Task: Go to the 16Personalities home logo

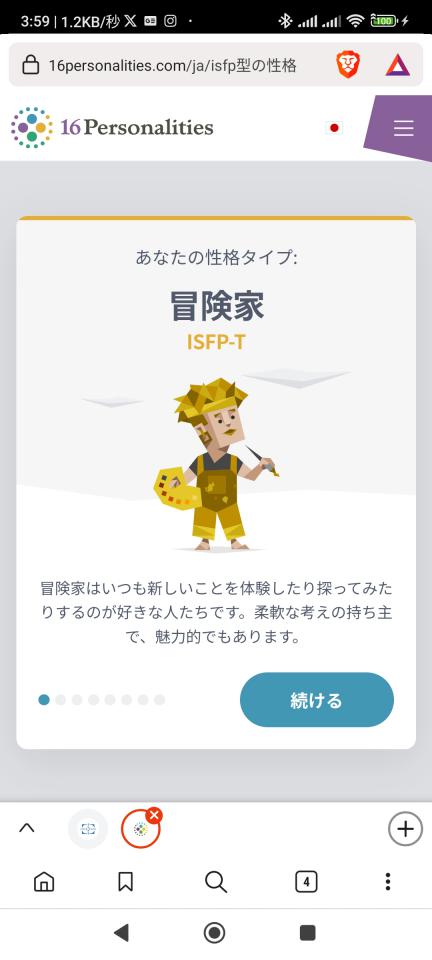Action: 112,127
